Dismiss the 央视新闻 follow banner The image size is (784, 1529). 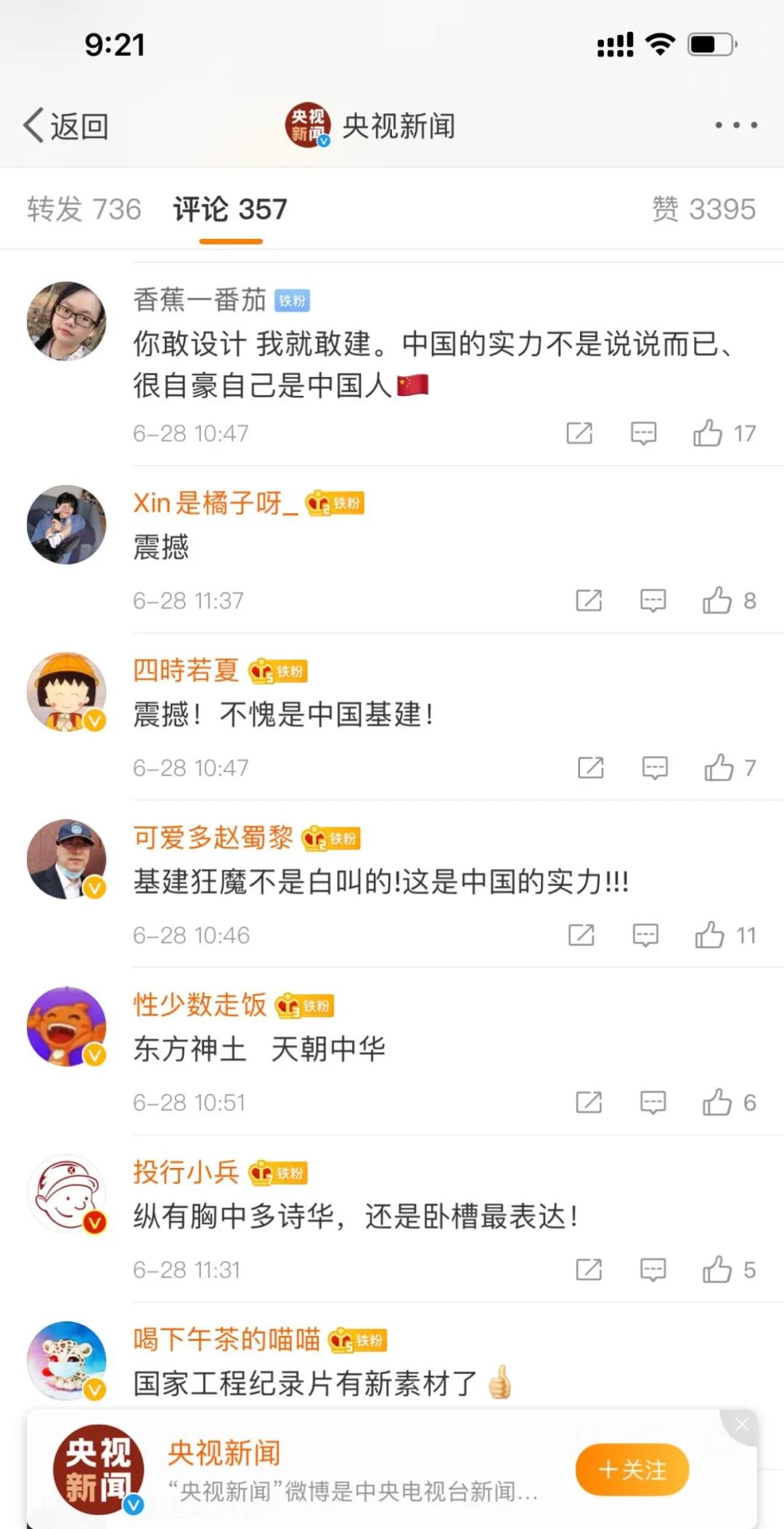pyautogui.click(x=741, y=1425)
